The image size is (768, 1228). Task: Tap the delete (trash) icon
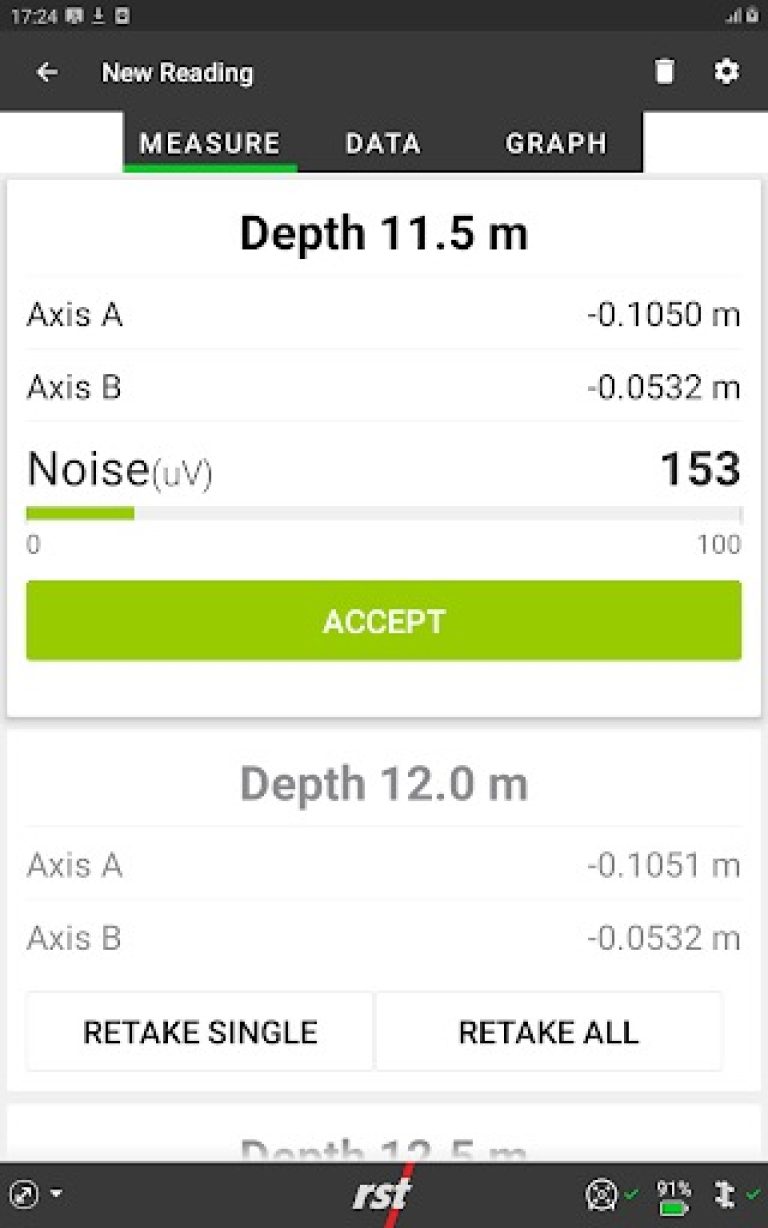[x=665, y=71]
